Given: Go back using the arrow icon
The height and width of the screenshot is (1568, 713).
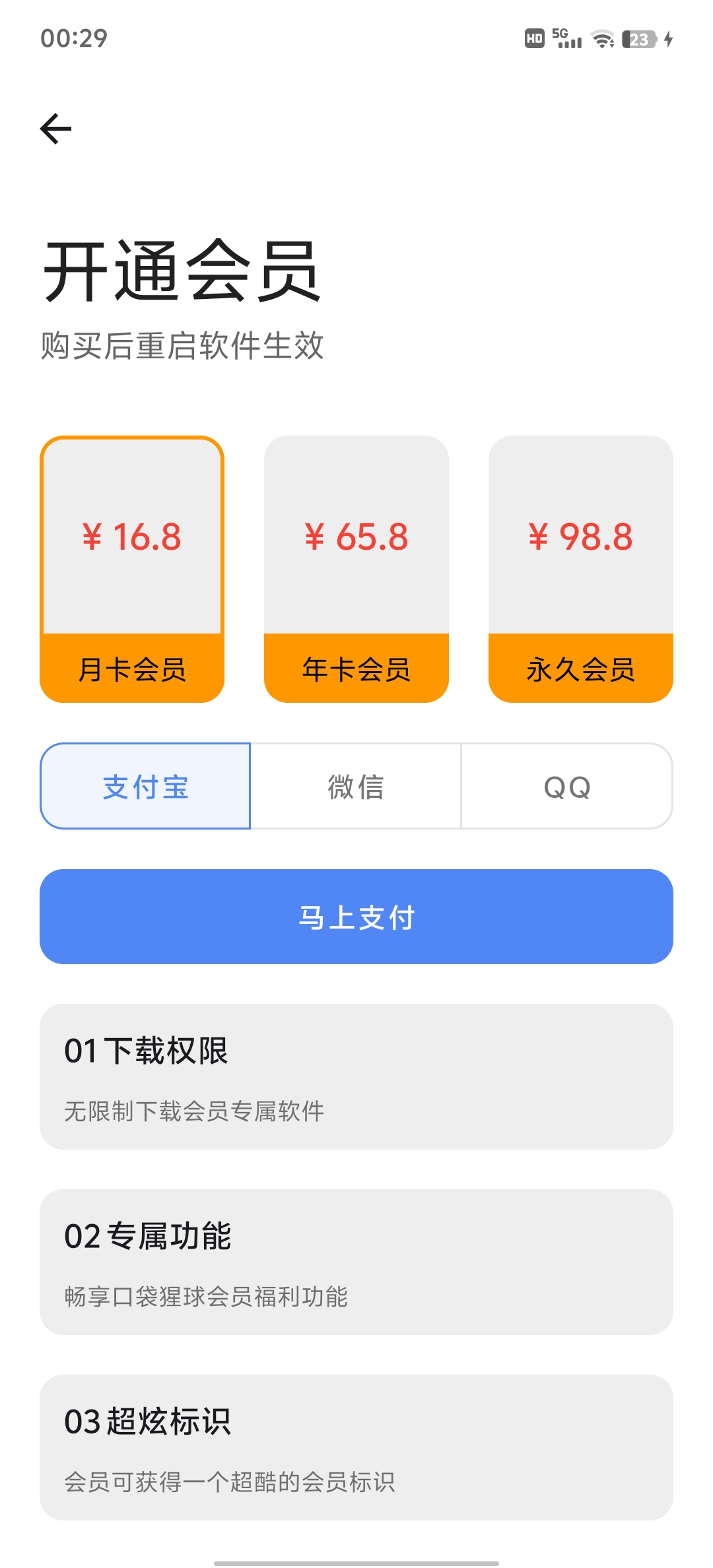Looking at the screenshot, I should click(56, 128).
